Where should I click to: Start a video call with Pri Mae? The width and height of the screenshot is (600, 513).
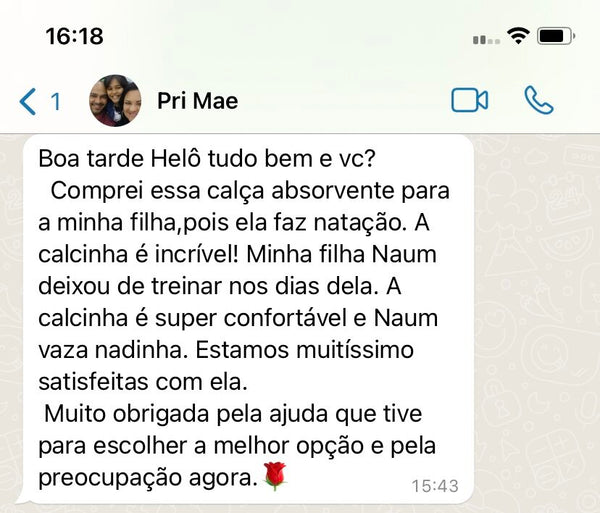[469, 100]
